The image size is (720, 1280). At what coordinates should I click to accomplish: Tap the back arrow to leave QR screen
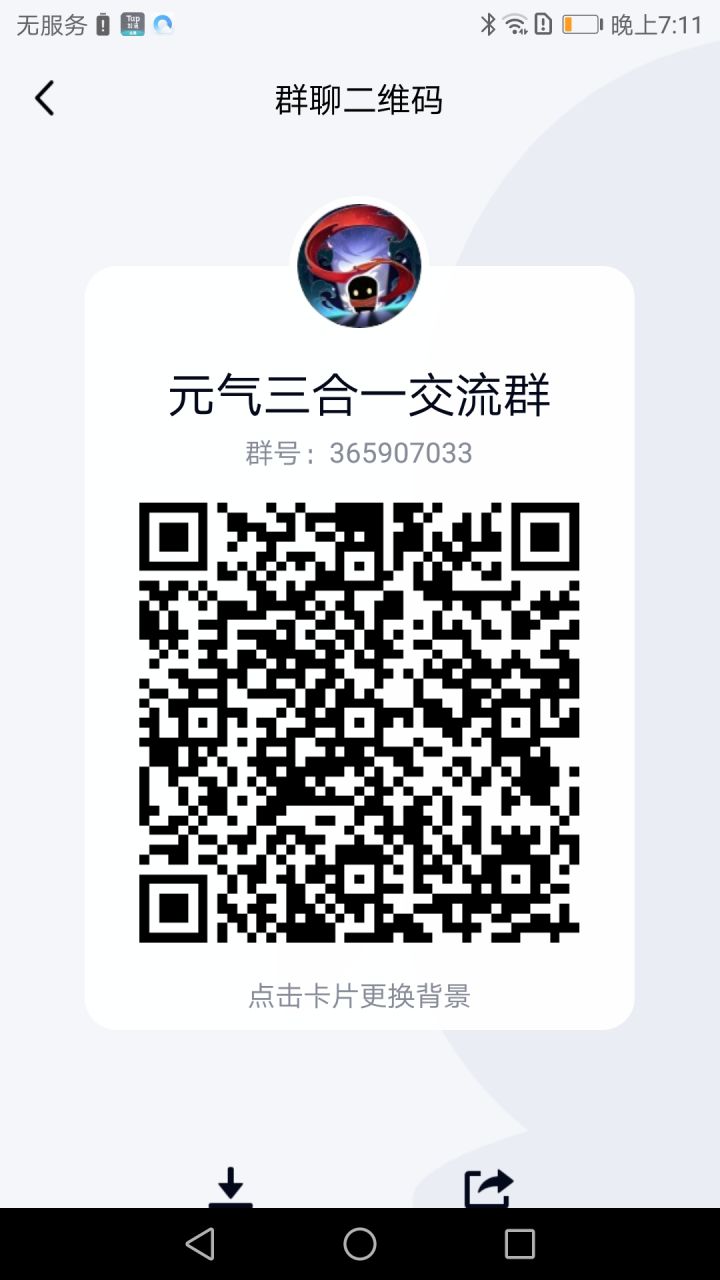point(43,97)
